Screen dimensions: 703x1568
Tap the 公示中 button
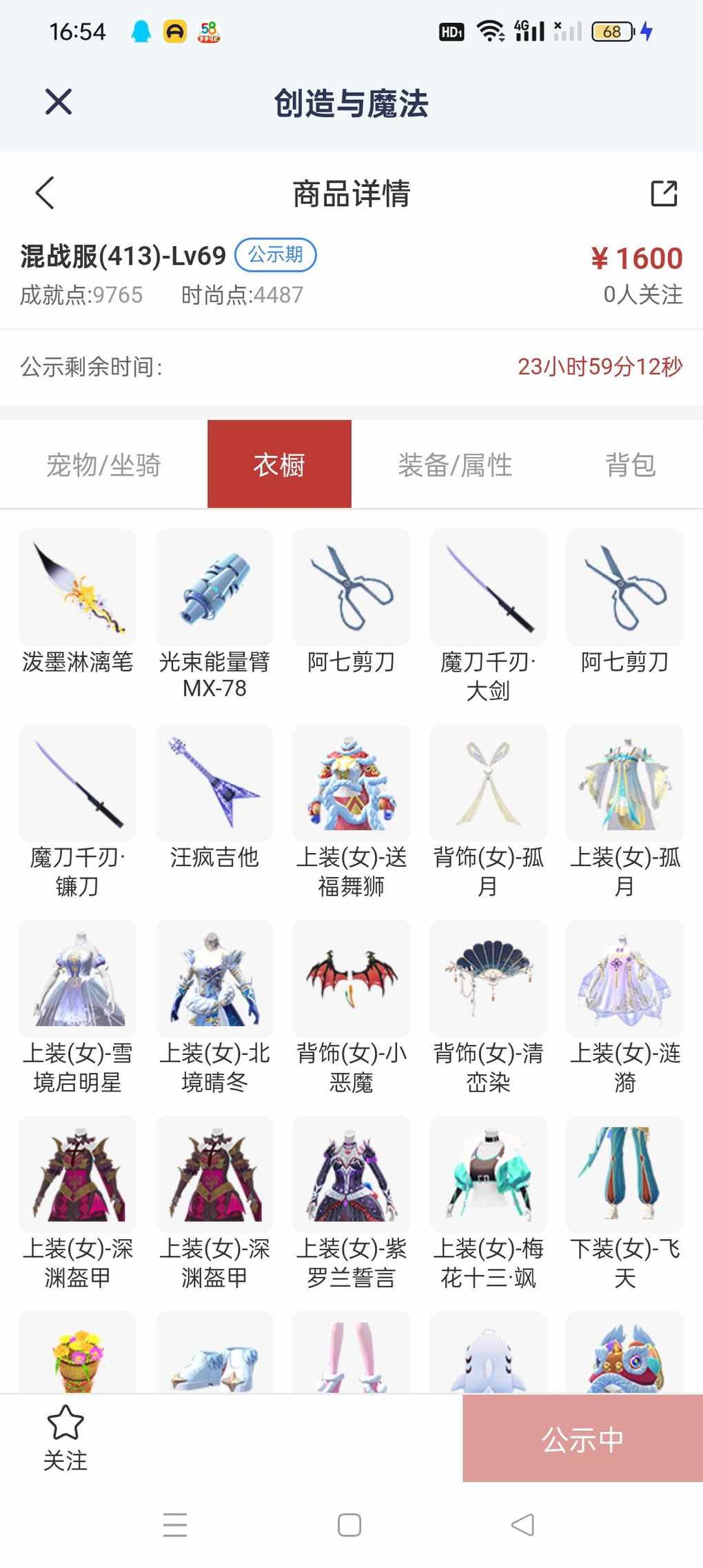click(x=582, y=1438)
